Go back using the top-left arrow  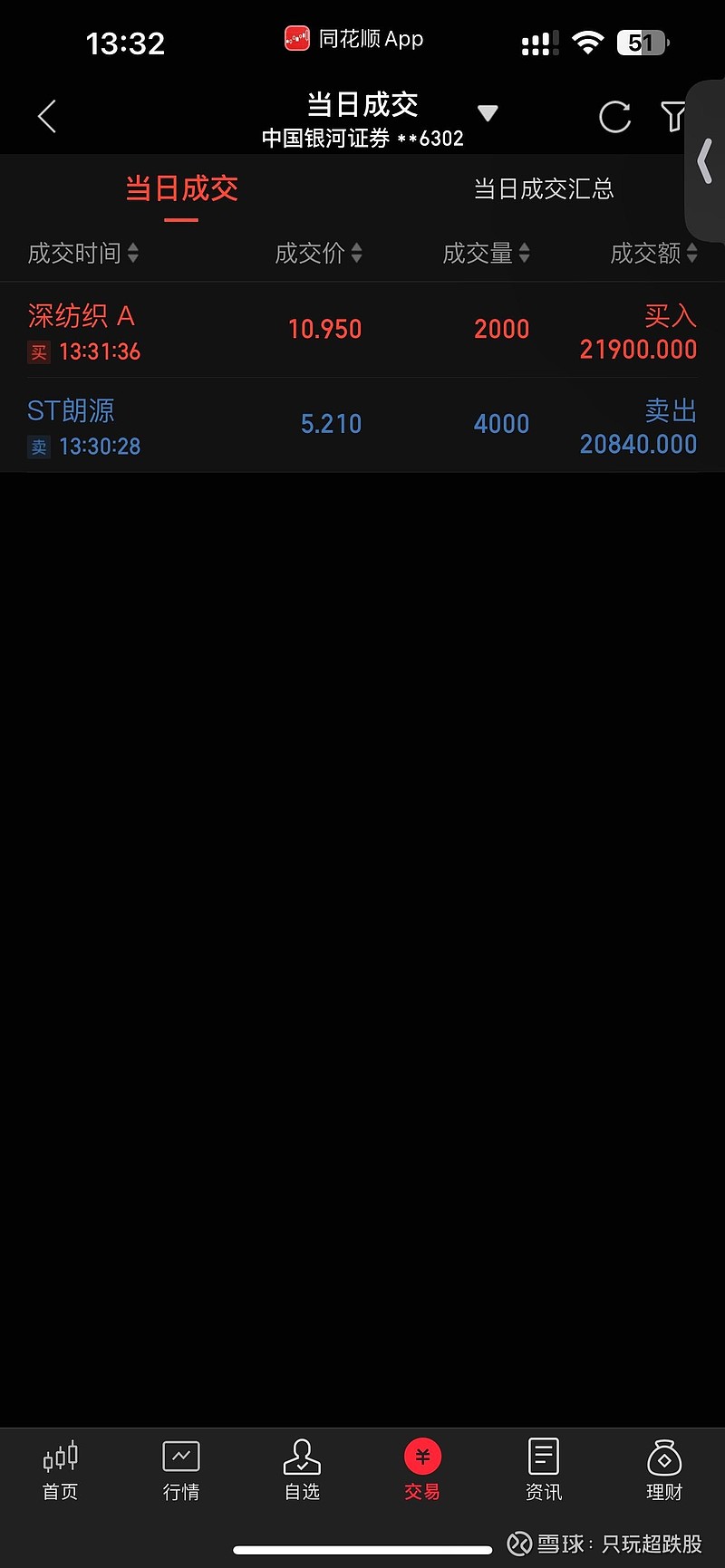pos(47,117)
